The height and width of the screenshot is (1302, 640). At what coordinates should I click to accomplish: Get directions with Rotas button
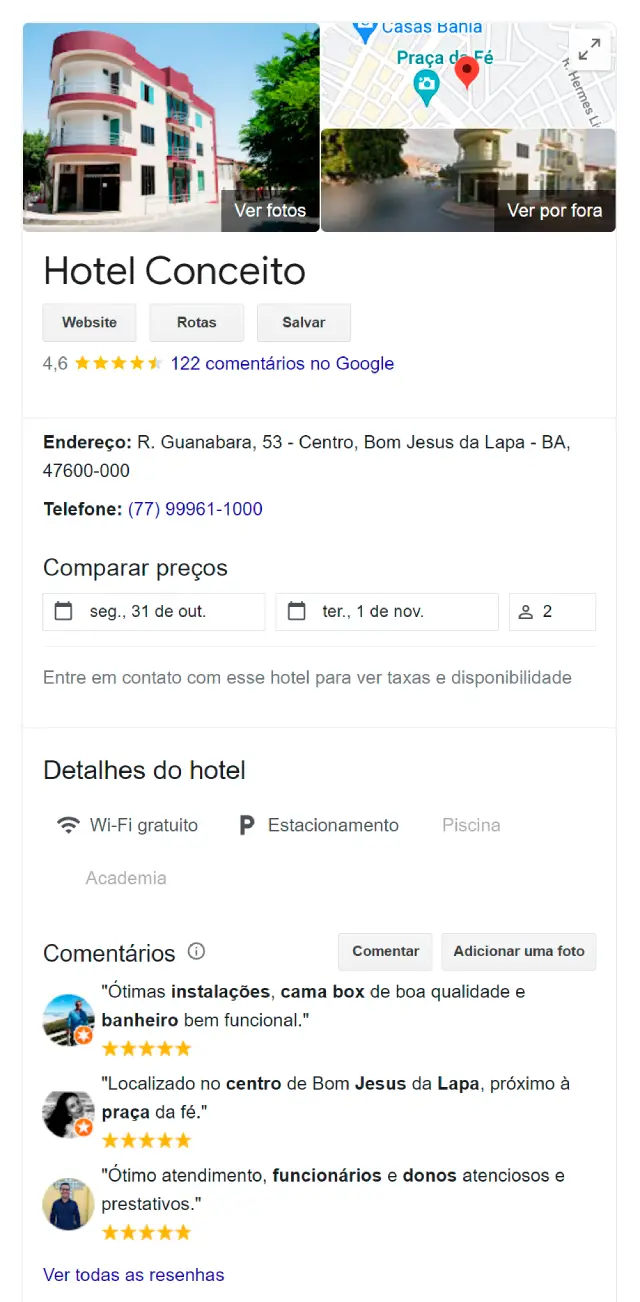(197, 323)
